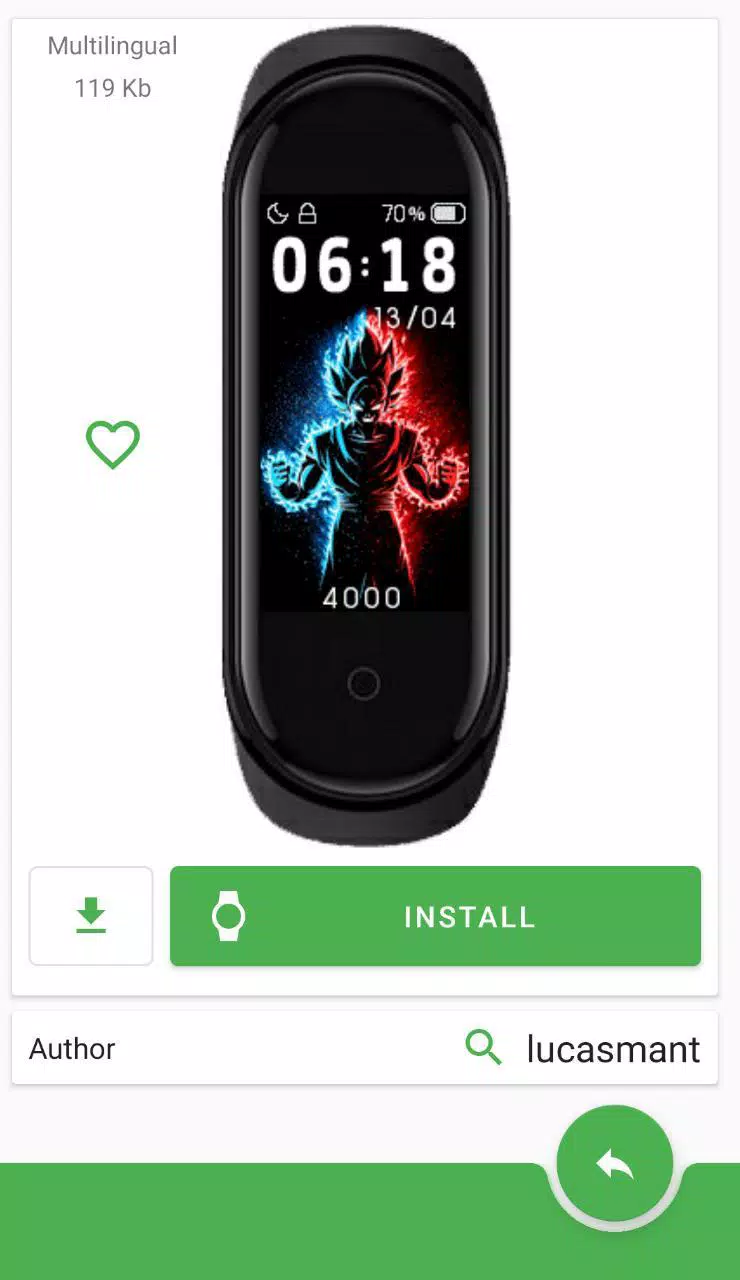Viewport: 740px width, 1280px height.
Task: Click the green search magnifier icon
Action: click(483, 1048)
